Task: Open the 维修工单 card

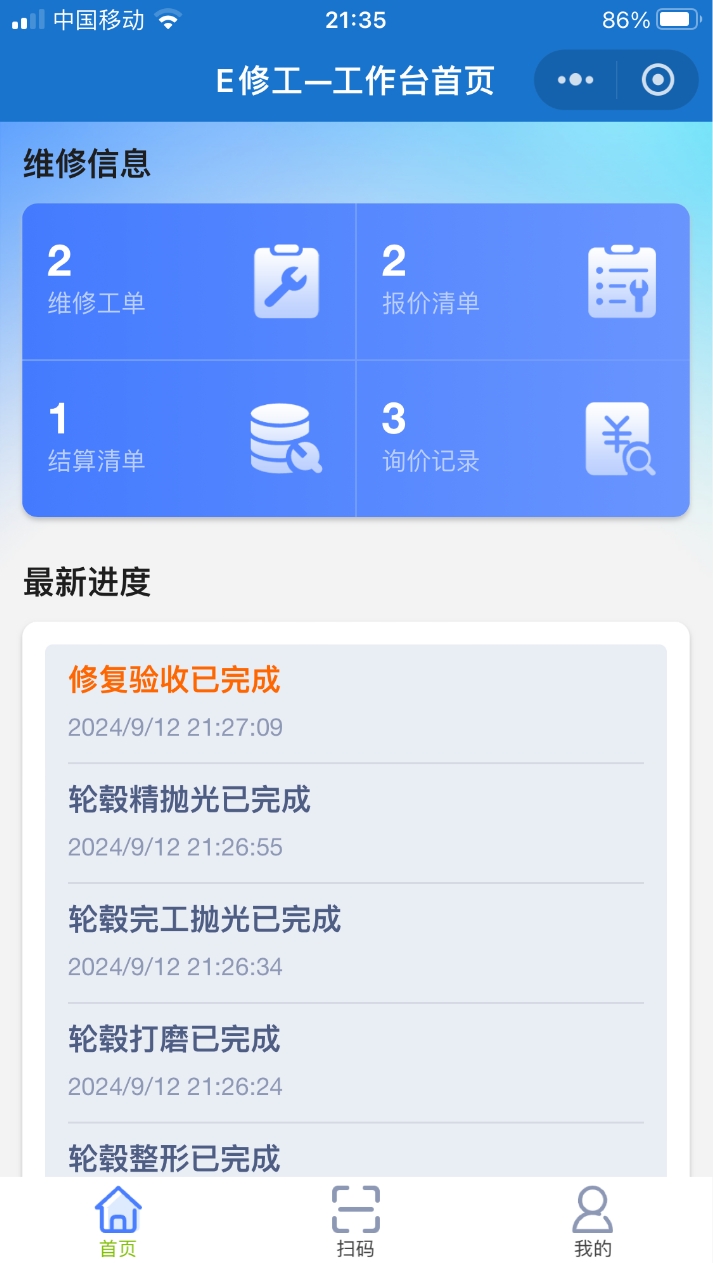Action: pos(189,282)
